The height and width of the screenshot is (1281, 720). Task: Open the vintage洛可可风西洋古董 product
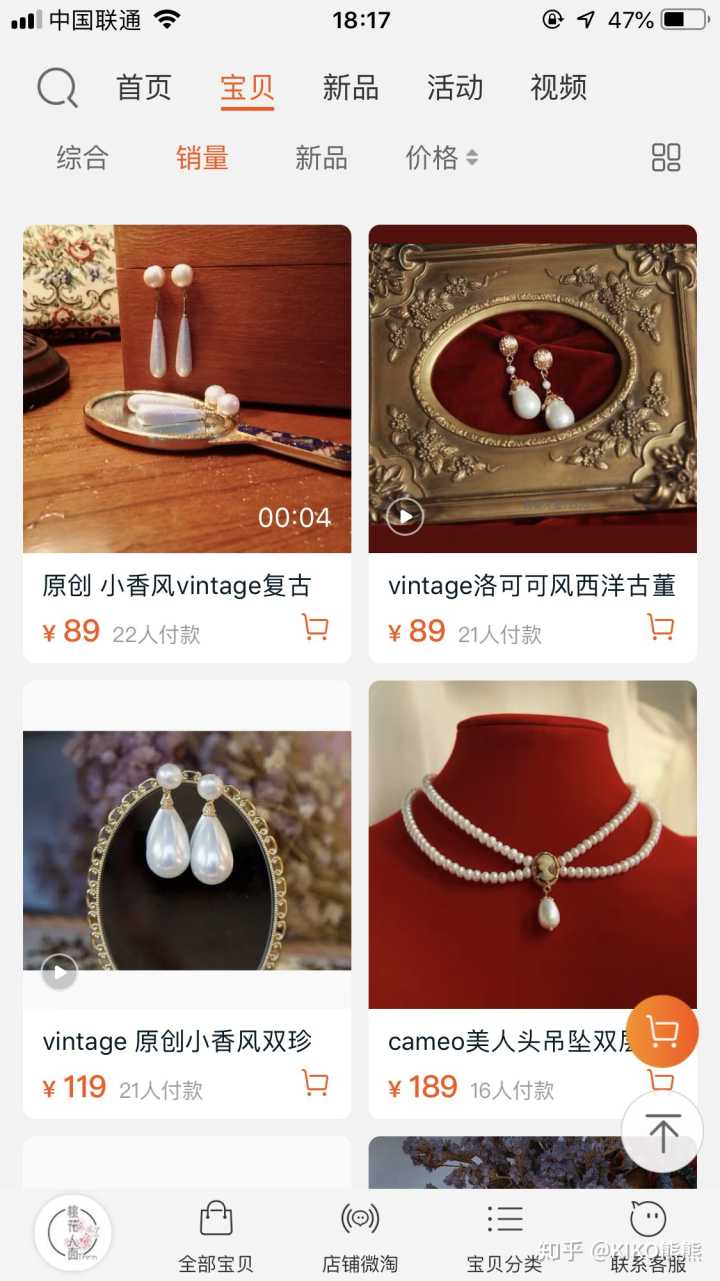click(x=532, y=390)
